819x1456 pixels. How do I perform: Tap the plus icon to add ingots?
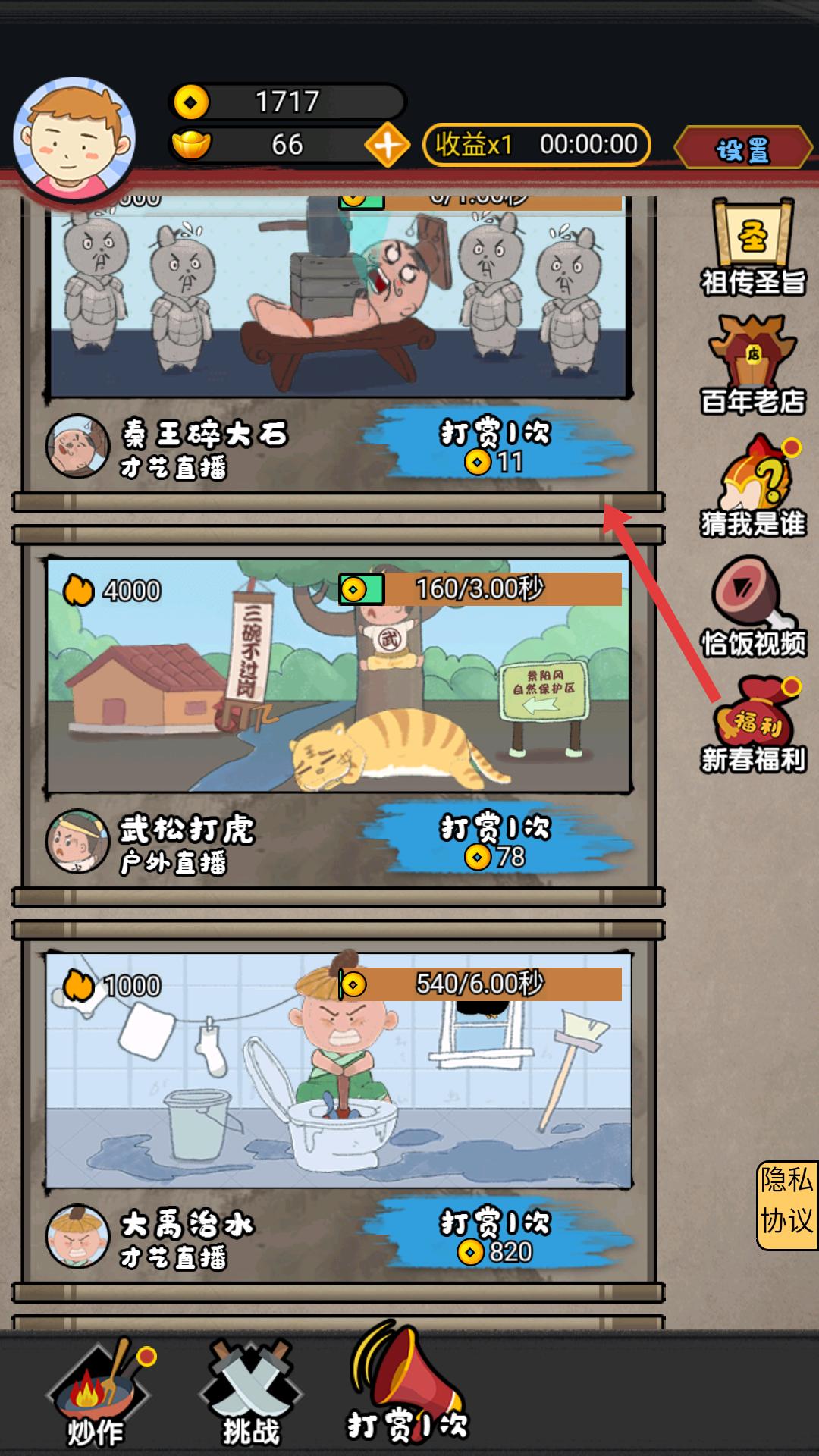[388, 145]
